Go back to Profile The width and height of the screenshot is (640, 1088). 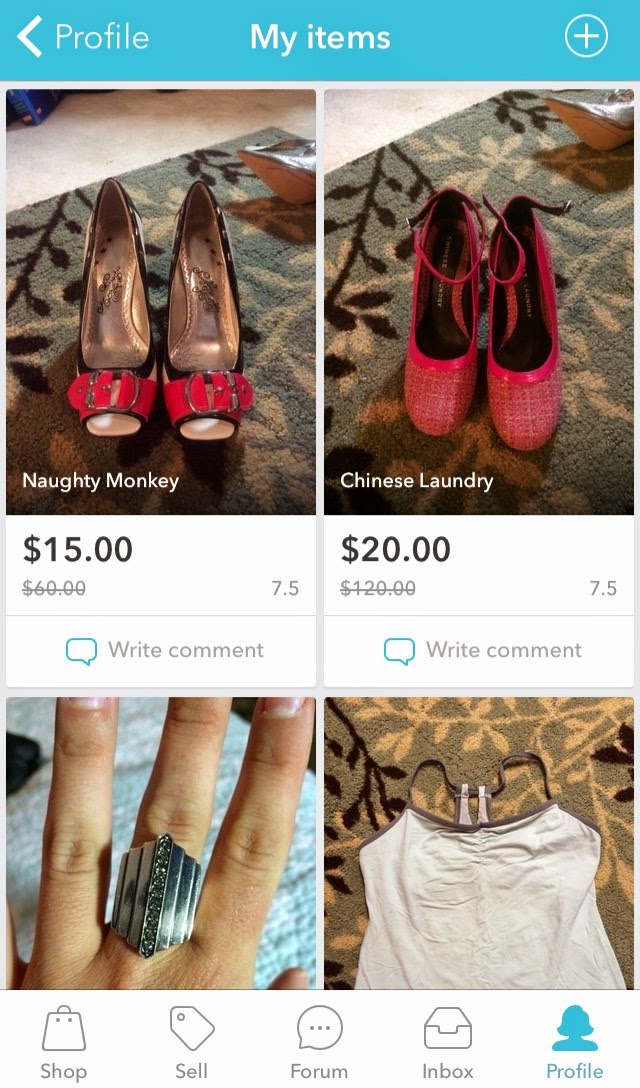(82, 38)
